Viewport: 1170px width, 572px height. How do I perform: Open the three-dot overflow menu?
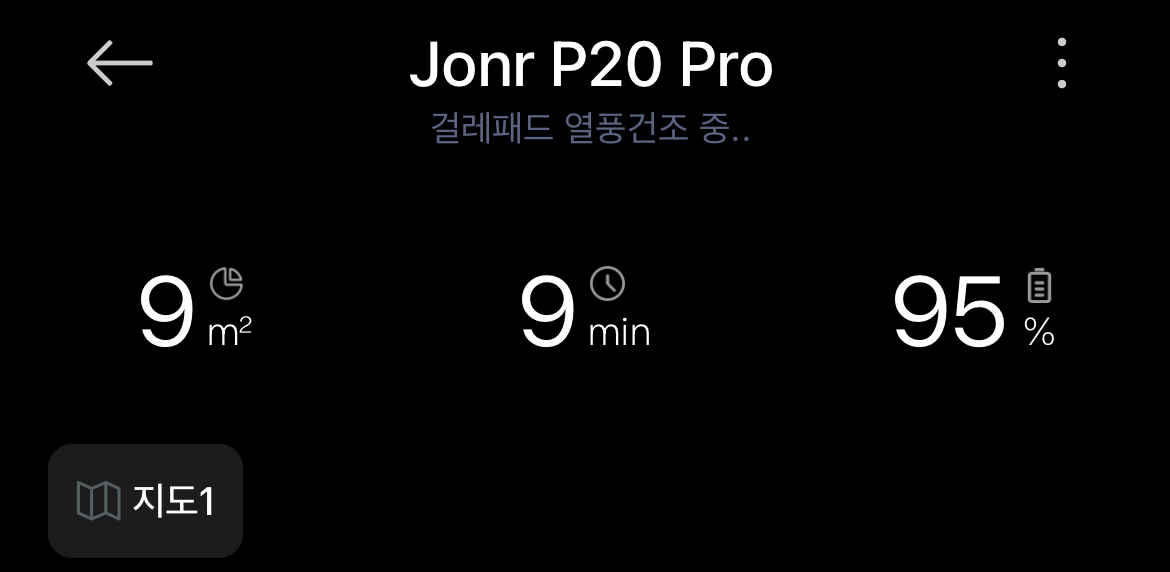coord(1061,63)
